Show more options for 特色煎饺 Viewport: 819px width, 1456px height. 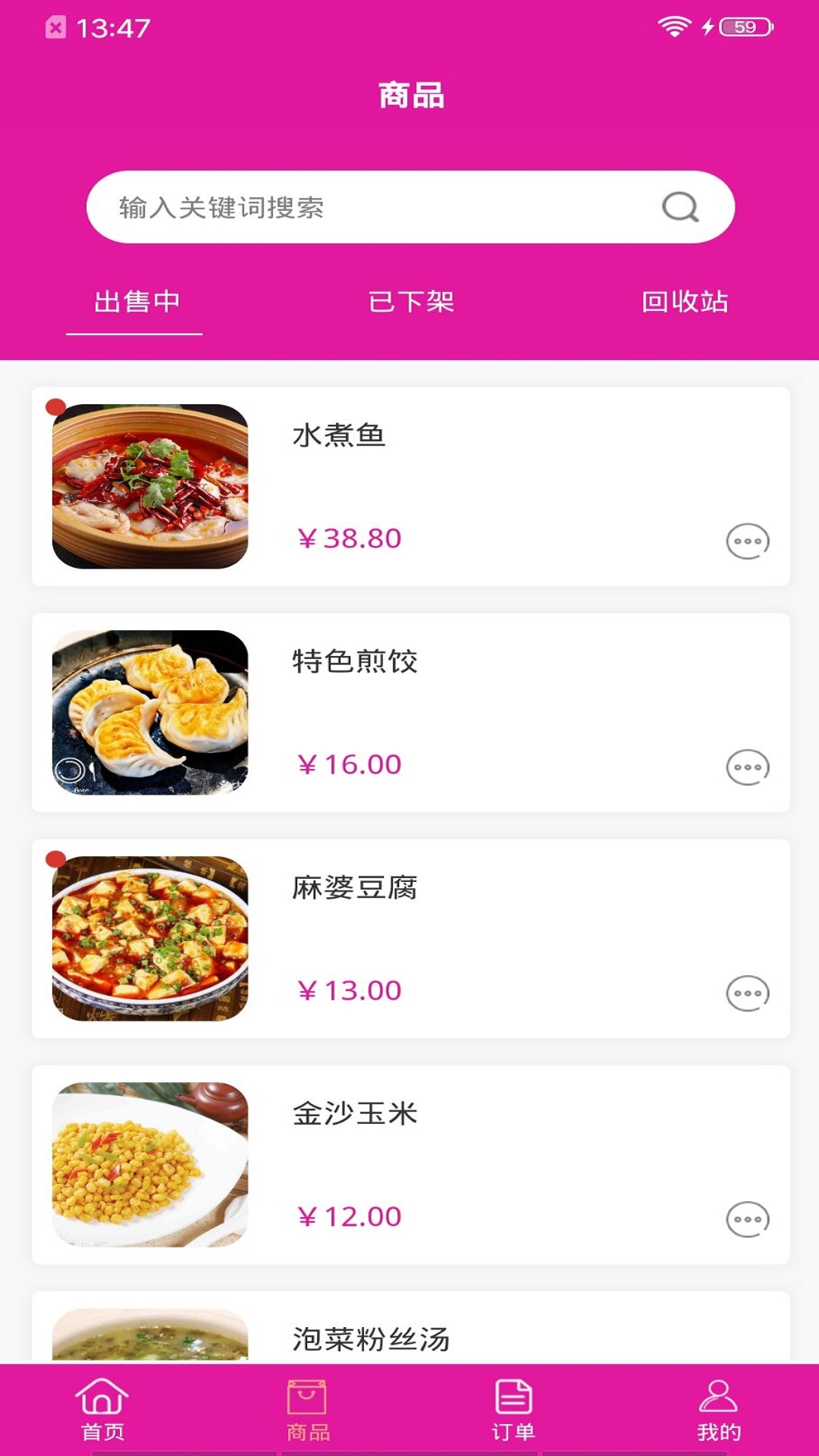click(748, 767)
